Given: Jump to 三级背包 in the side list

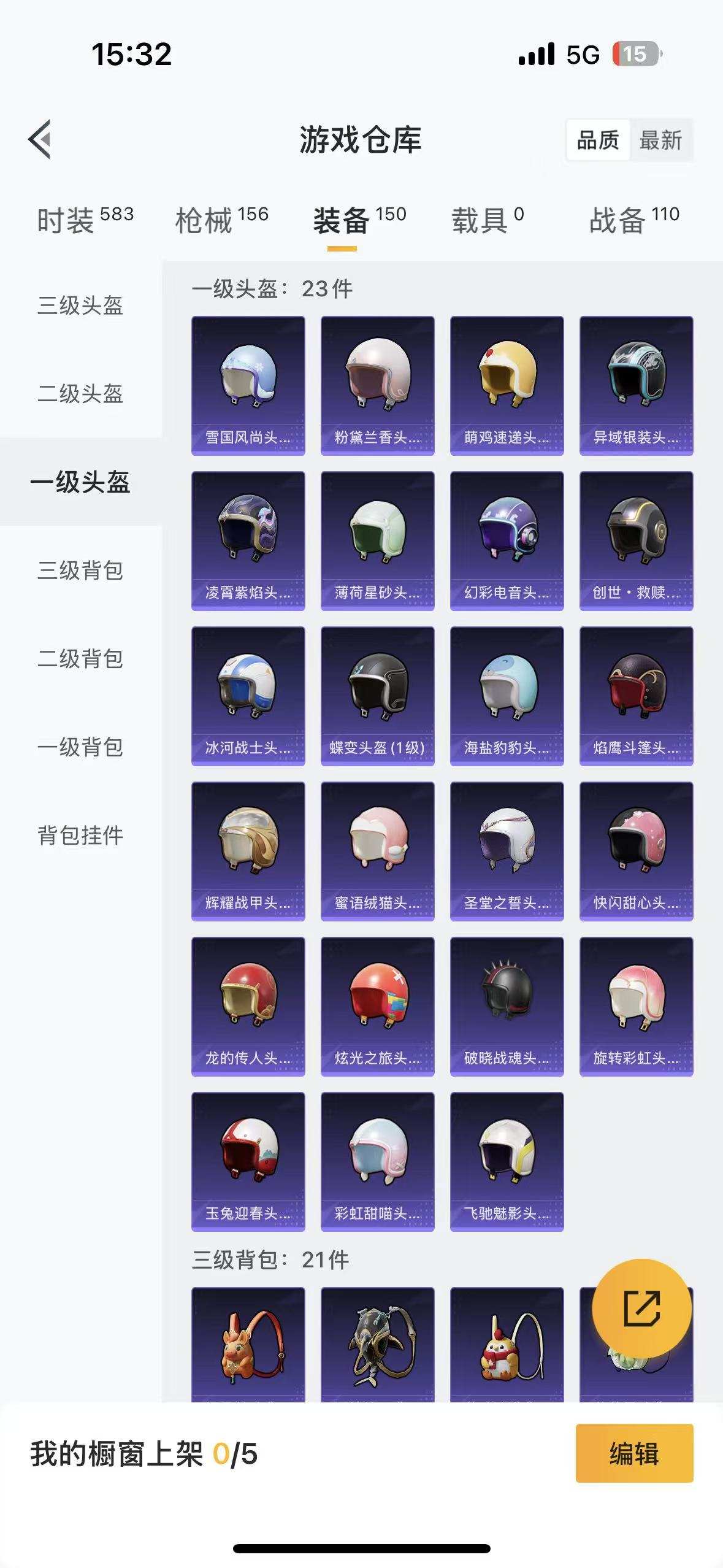Looking at the screenshot, I should (x=80, y=571).
